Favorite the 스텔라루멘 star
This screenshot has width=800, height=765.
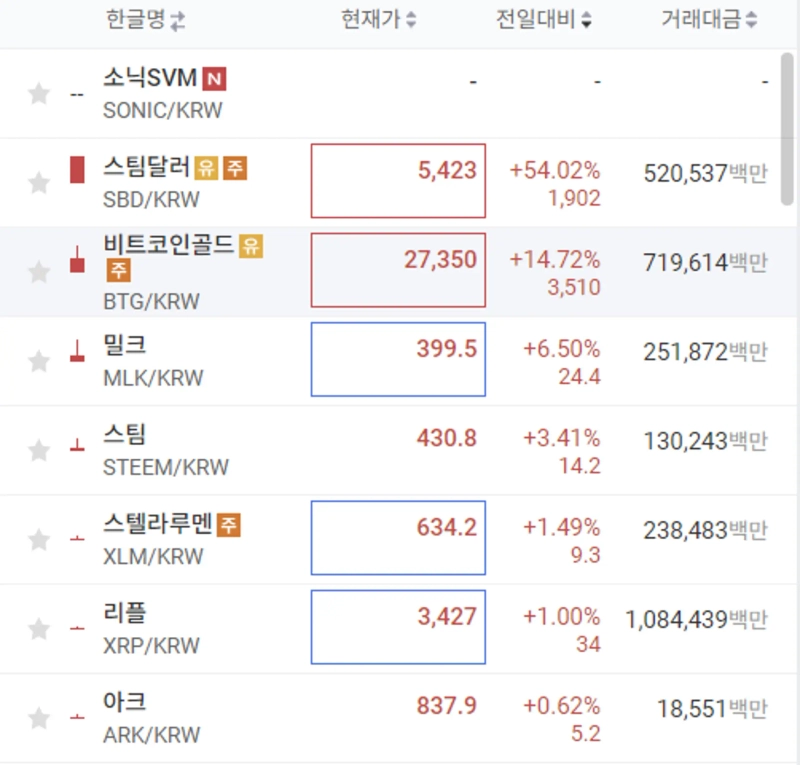[x=38, y=540]
